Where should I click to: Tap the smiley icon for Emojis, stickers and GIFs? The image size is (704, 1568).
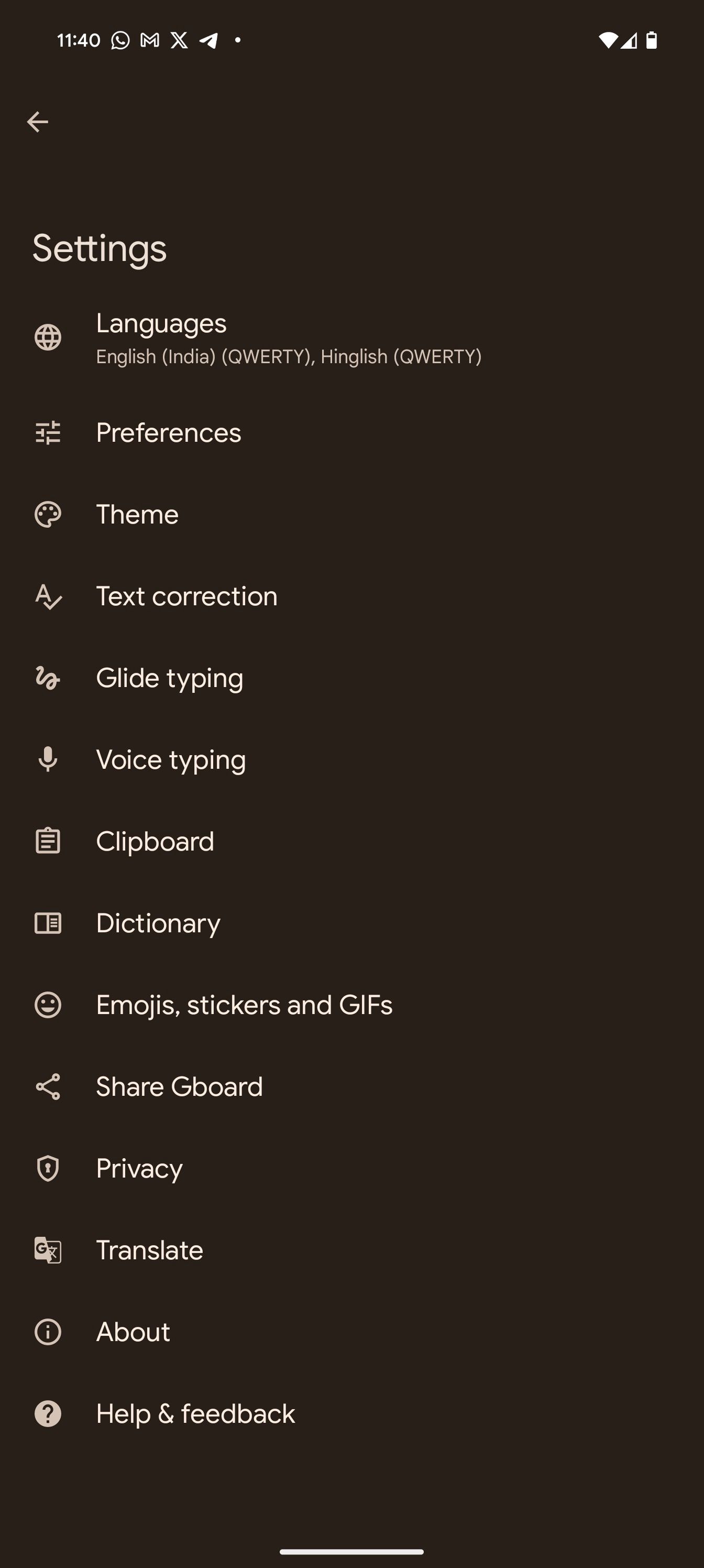(x=49, y=1004)
